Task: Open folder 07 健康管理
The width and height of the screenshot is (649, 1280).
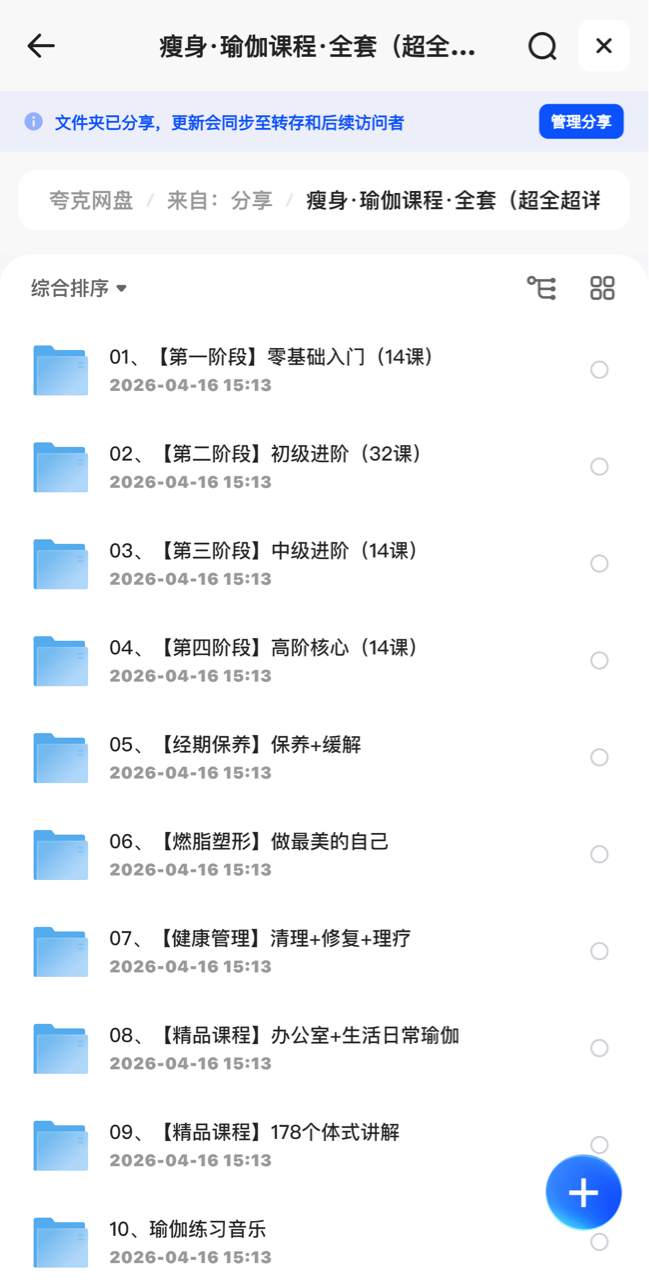Action: click(260, 940)
